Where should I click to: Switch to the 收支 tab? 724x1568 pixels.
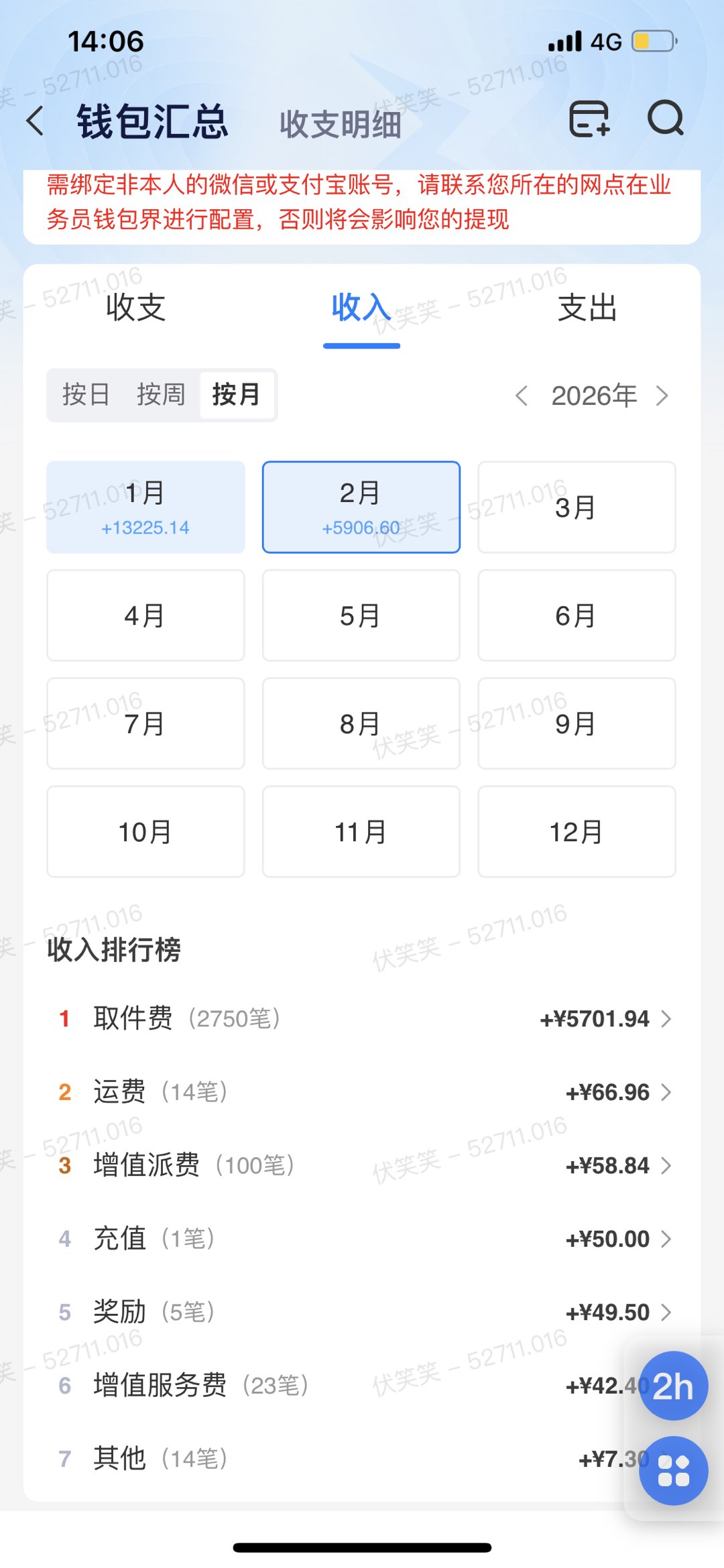135,308
